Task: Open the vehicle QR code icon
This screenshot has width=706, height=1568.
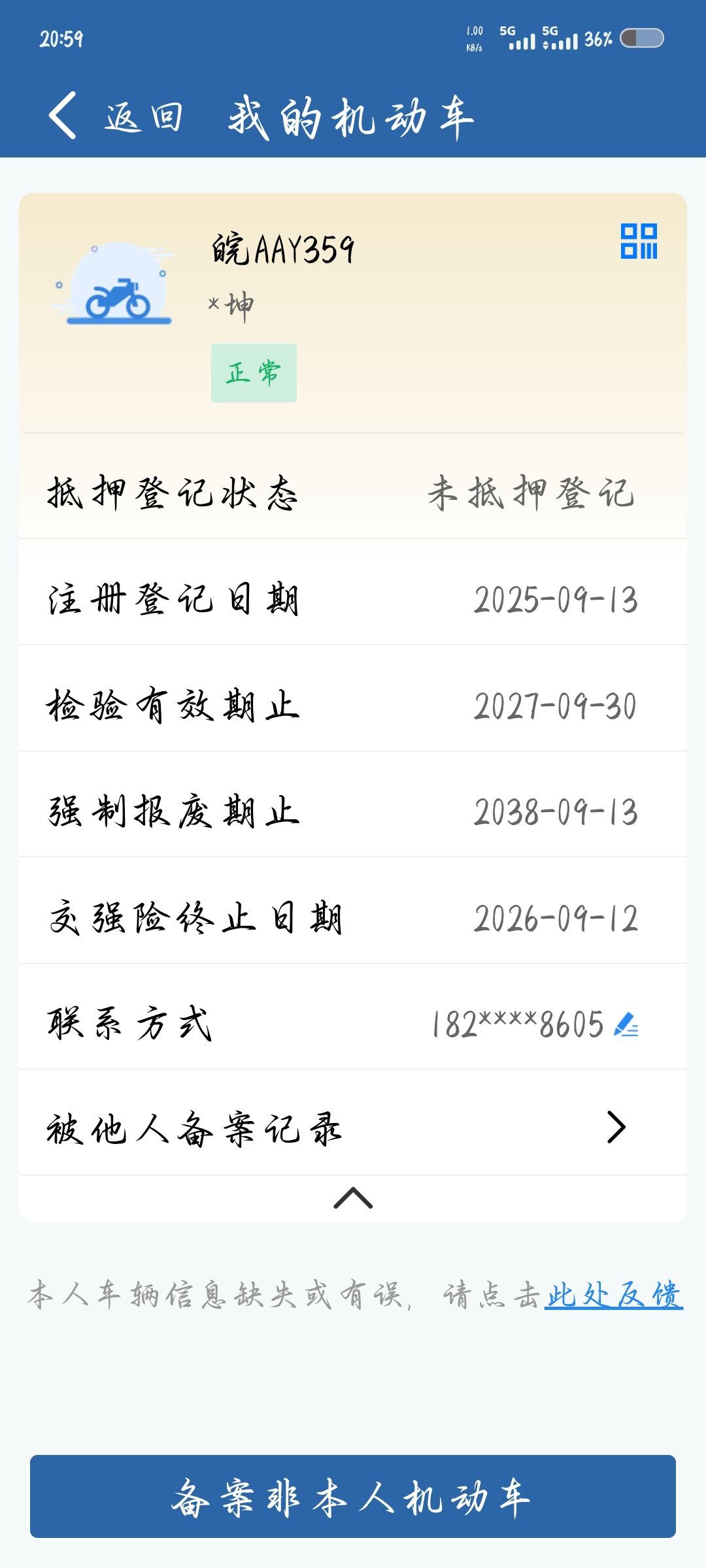Action: (x=639, y=241)
